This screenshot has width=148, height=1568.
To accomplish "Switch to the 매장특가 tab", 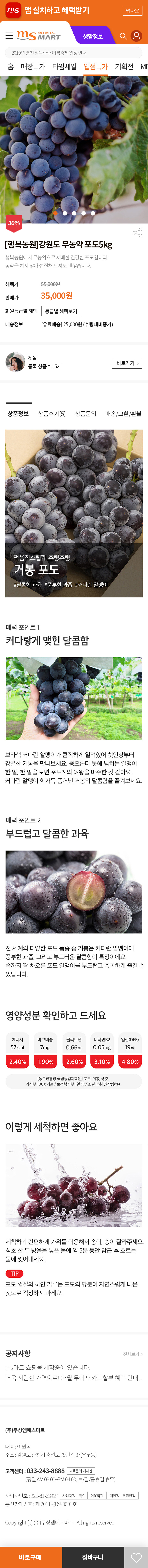I will (33, 67).
